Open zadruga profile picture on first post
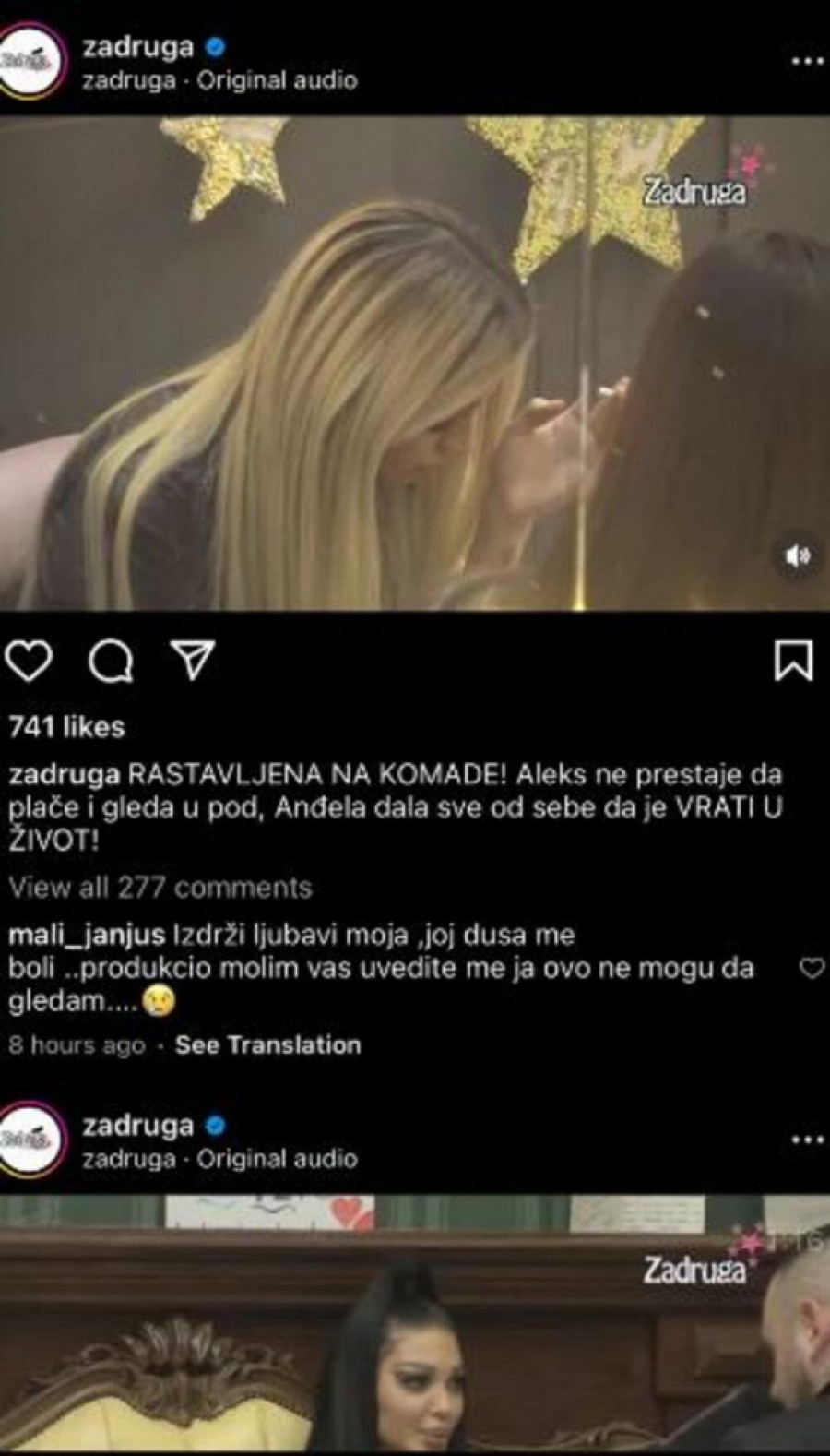The height and width of the screenshot is (1456, 830). 33,61
